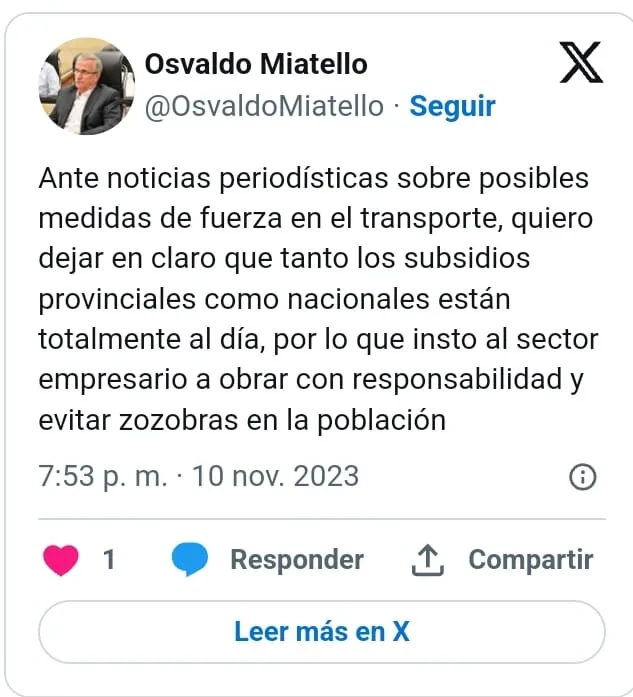This screenshot has height=697, width=633.
Task: Like this tweet with the heart
Action: [x=62, y=560]
